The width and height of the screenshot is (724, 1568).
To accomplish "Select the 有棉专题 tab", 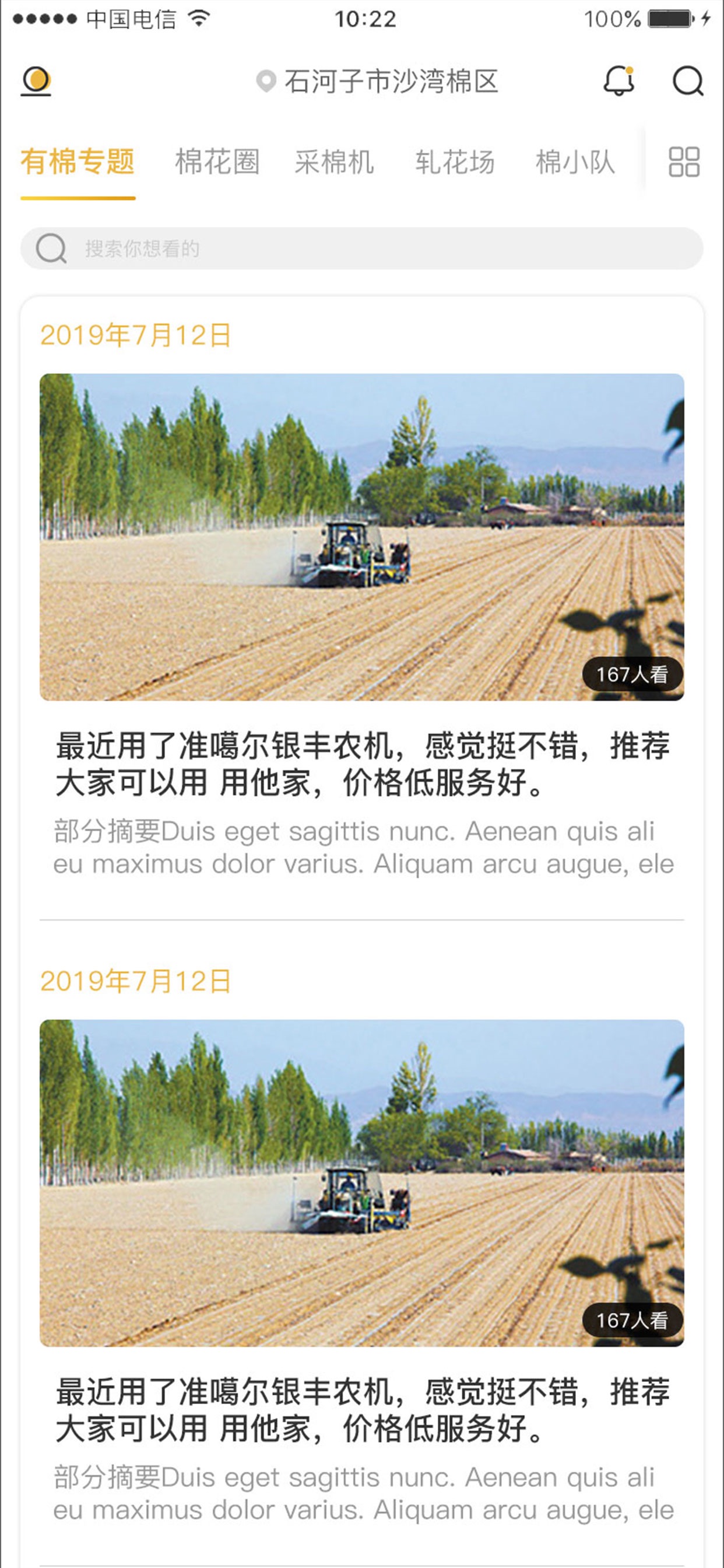I will 78,163.
